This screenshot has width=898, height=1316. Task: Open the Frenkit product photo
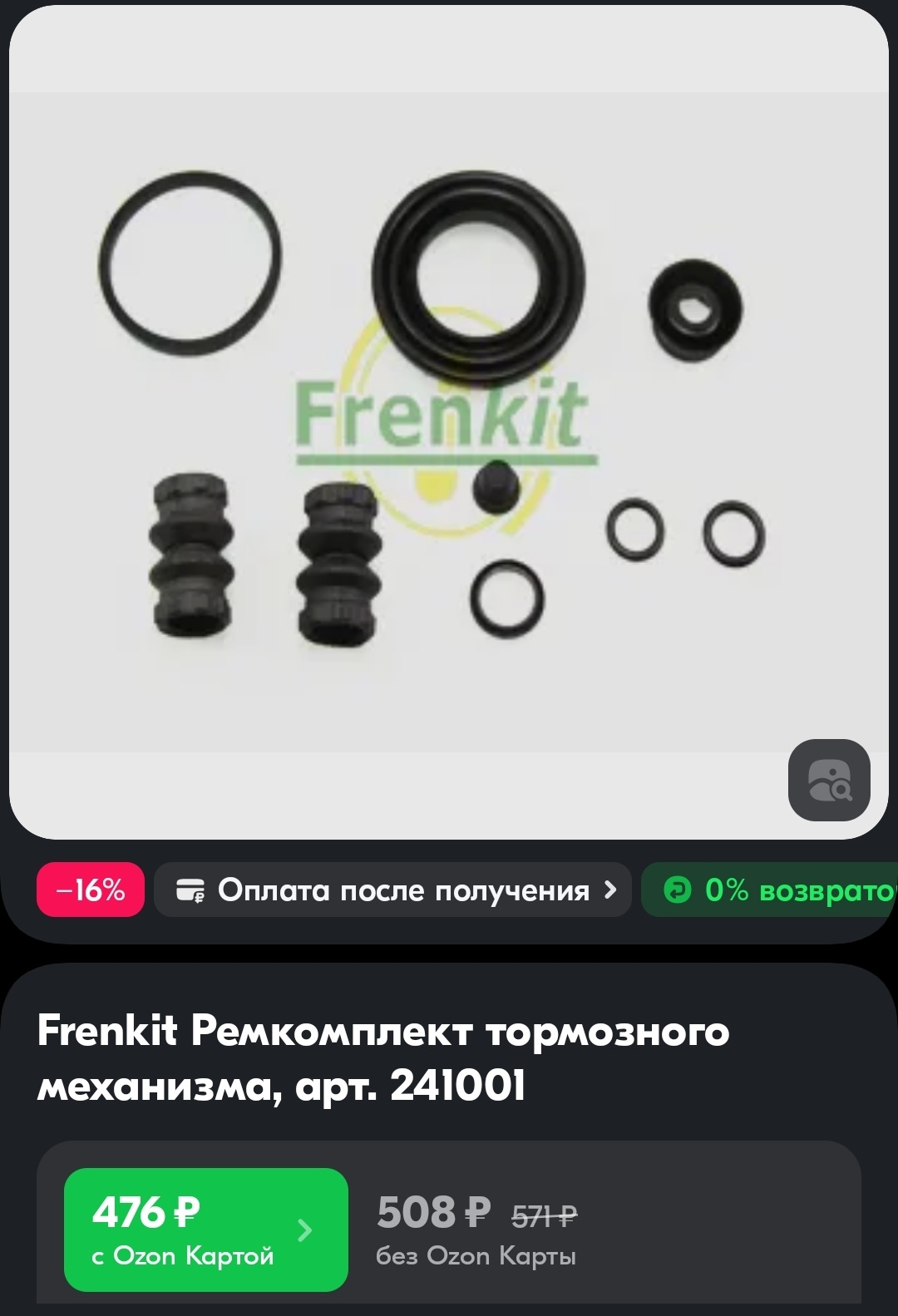[432, 416]
